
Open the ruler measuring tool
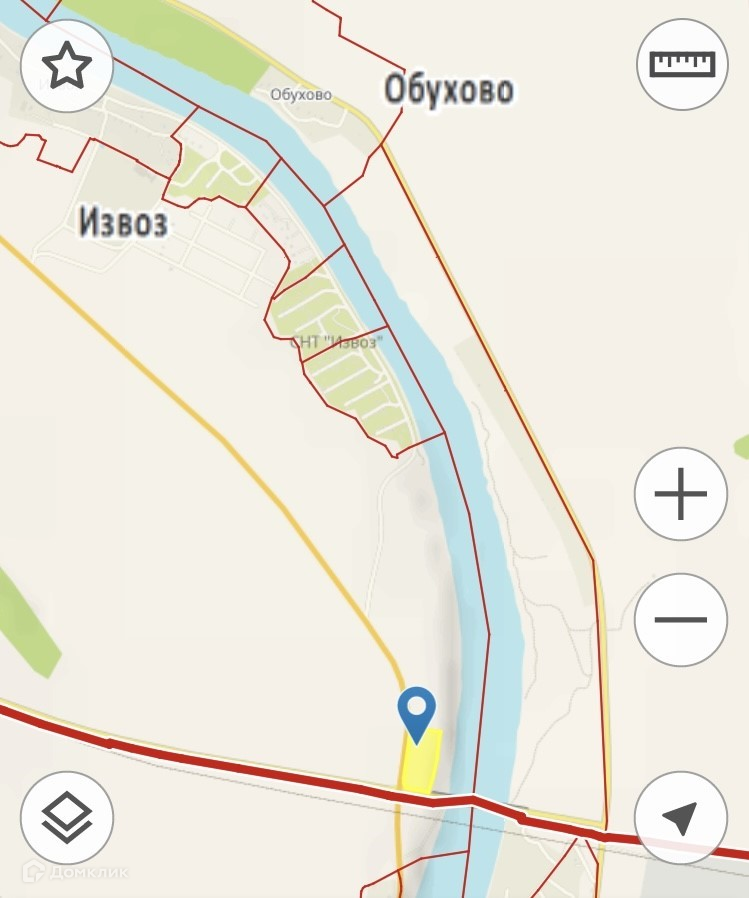pos(682,64)
